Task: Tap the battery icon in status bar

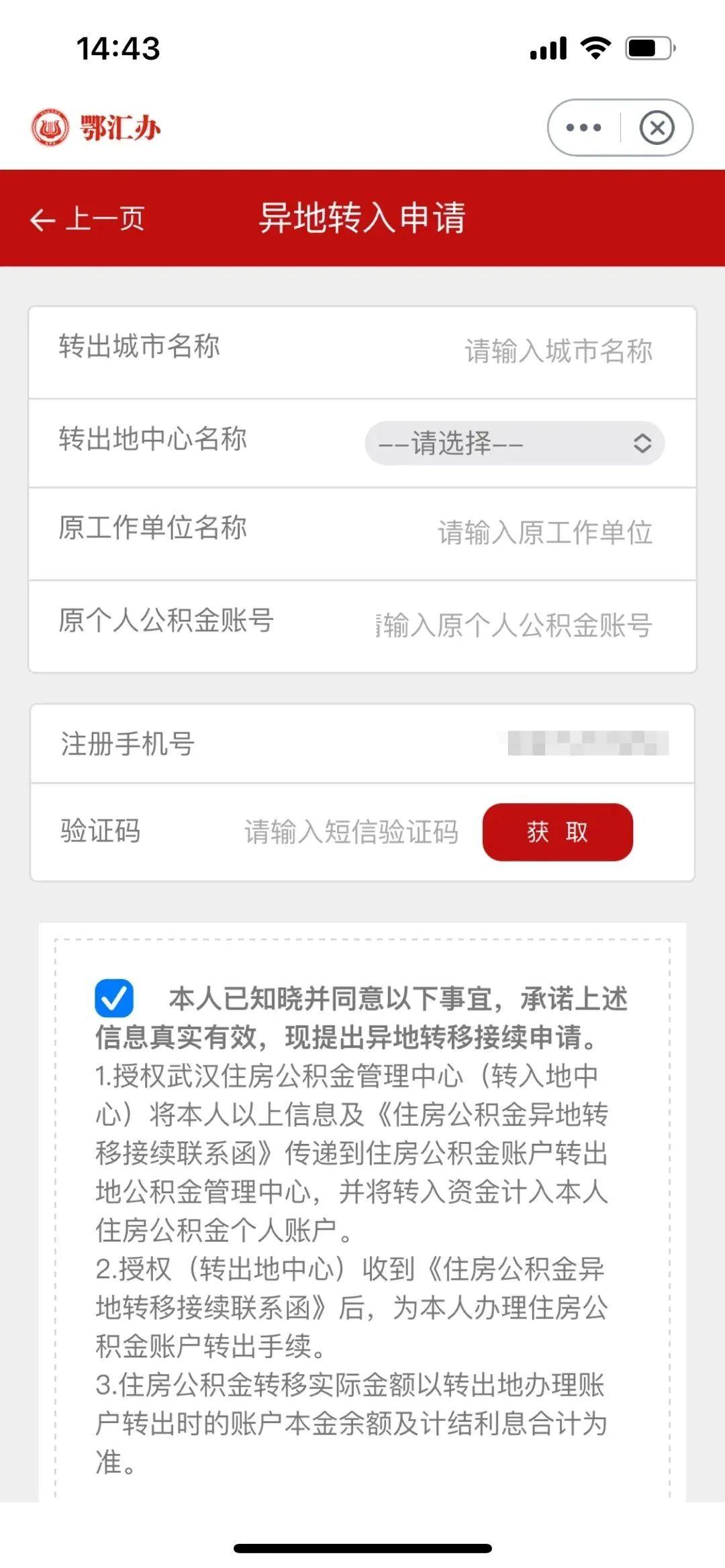Action: [x=648, y=47]
